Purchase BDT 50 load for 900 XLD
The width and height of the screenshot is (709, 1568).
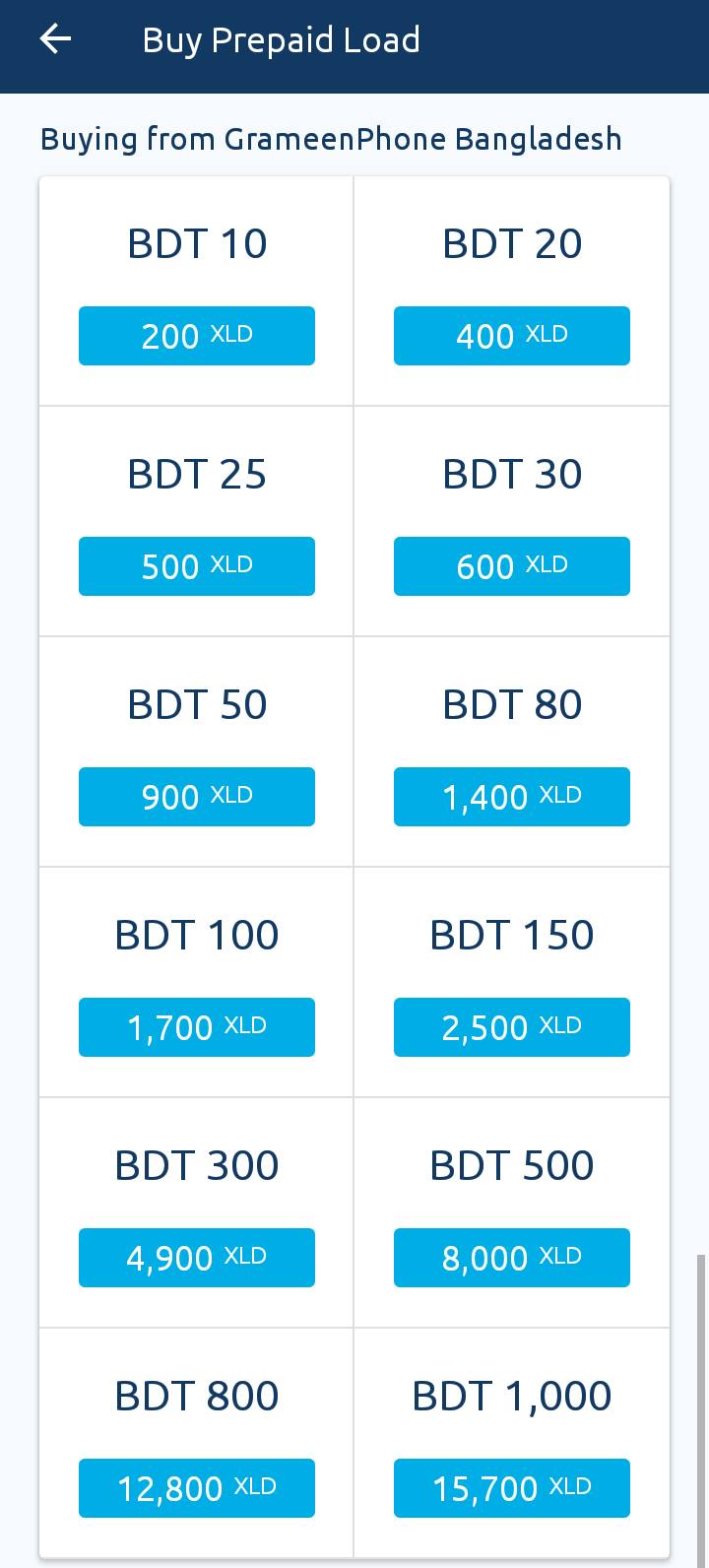tap(197, 797)
